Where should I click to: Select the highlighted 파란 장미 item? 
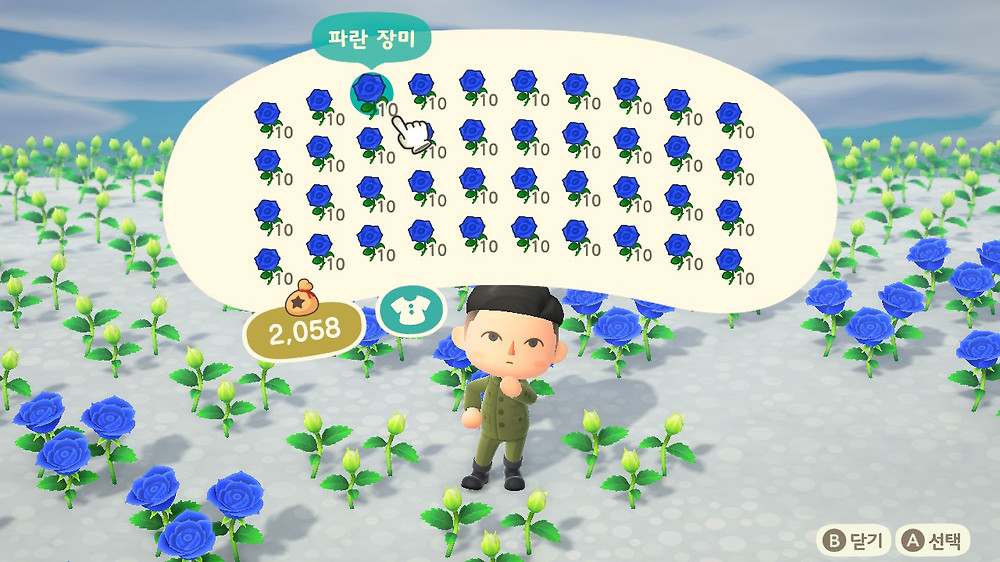point(371,90)
